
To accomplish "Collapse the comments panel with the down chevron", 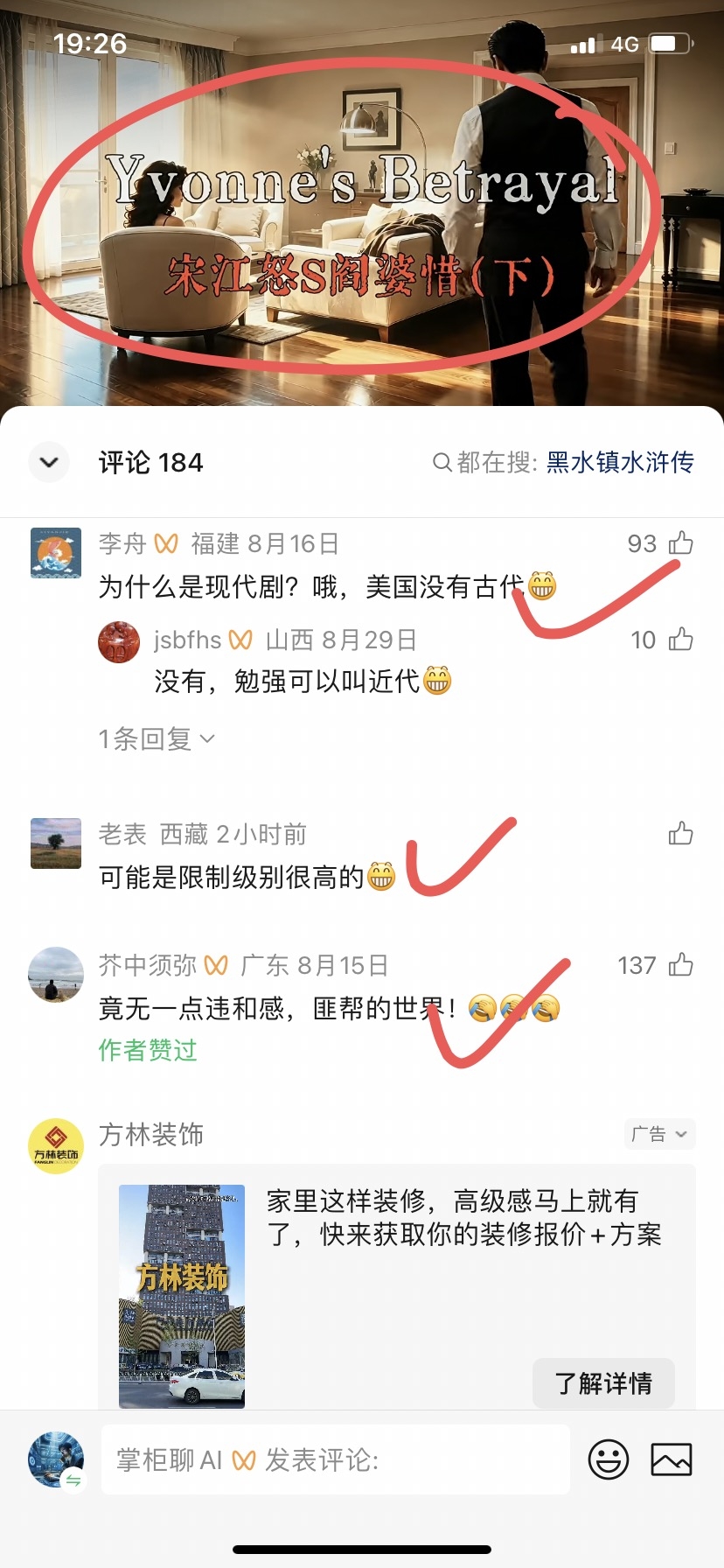I will [x=49, y=462].
